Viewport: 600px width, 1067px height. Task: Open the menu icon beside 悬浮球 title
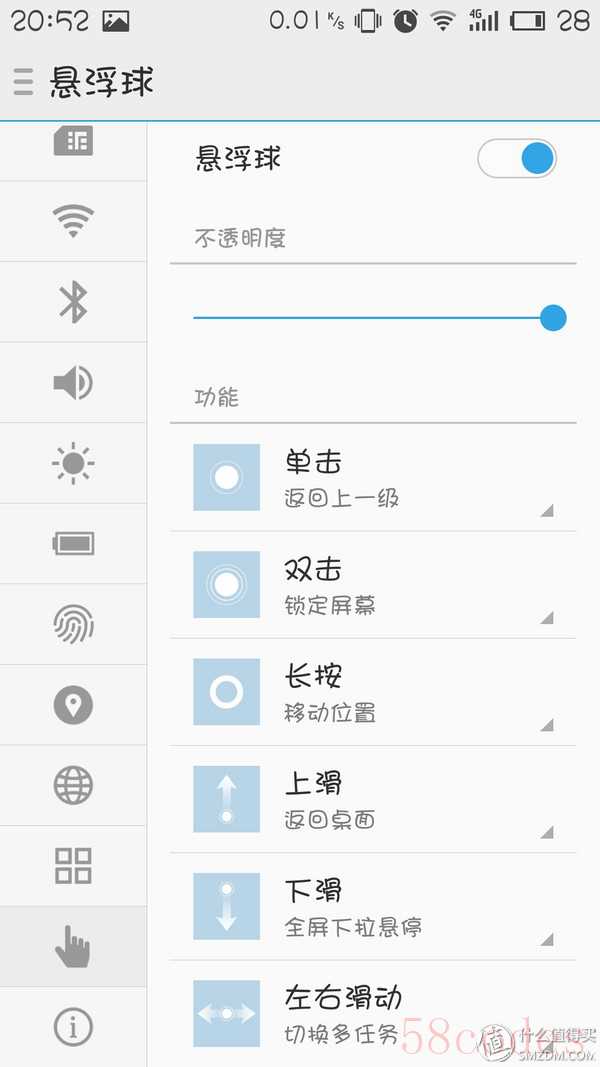click(x=23, y=82)
